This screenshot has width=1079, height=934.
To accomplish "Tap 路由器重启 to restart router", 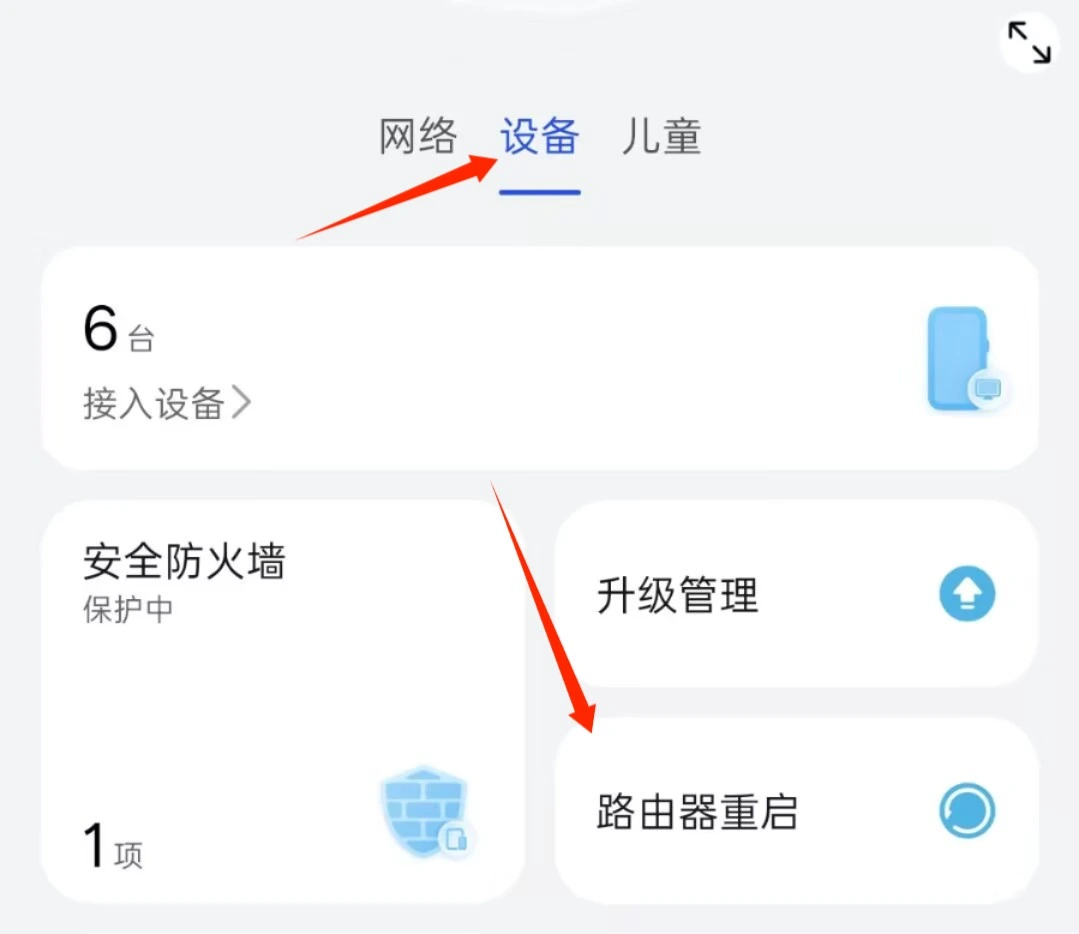I will tap(796, 811).
